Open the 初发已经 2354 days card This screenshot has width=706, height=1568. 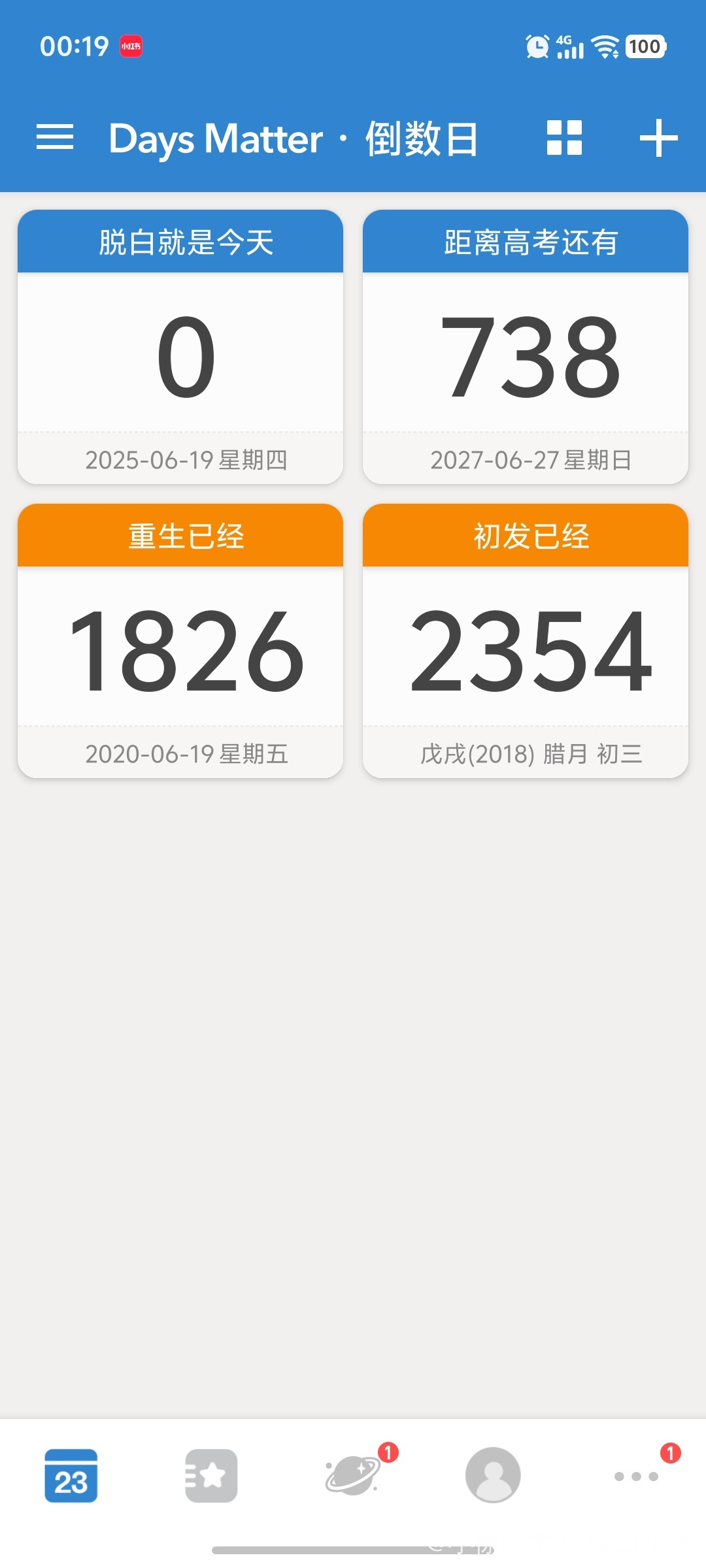pos(526,641)
